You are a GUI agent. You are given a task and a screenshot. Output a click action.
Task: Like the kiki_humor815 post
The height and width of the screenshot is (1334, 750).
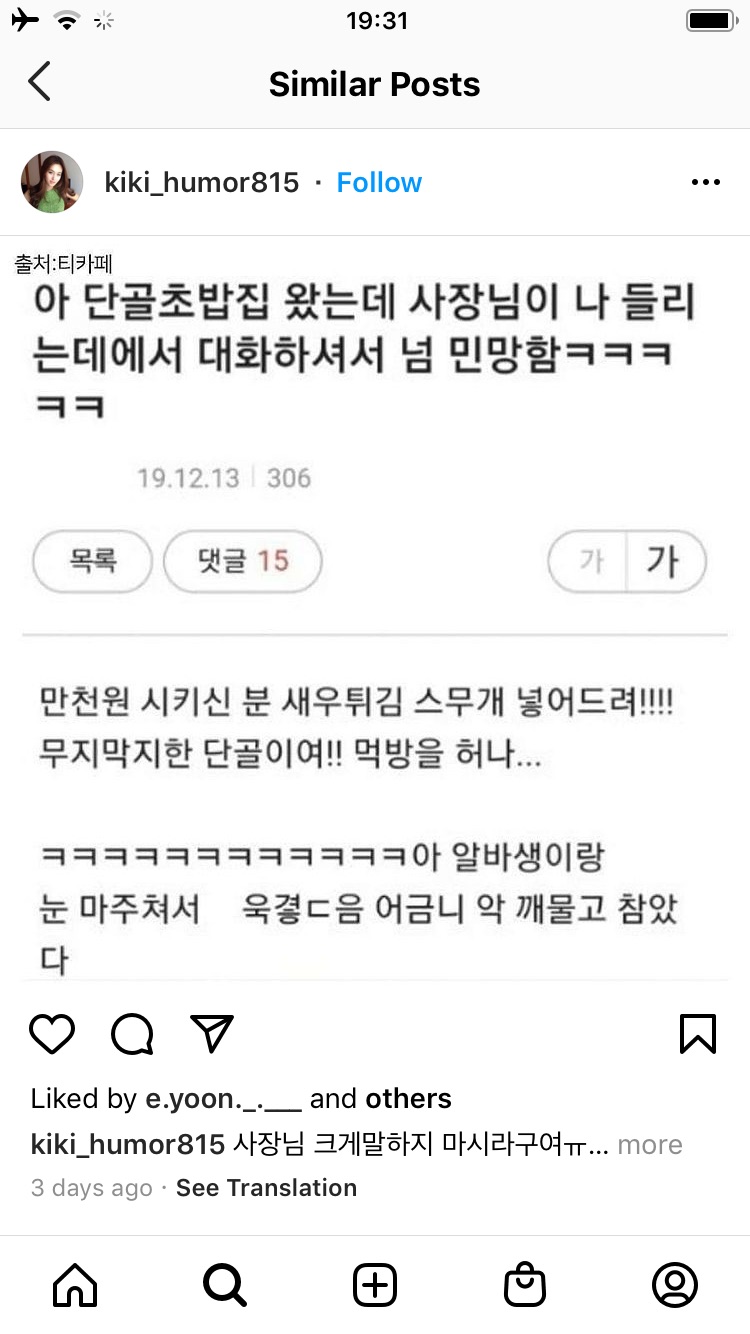[x=52, y=1034]
